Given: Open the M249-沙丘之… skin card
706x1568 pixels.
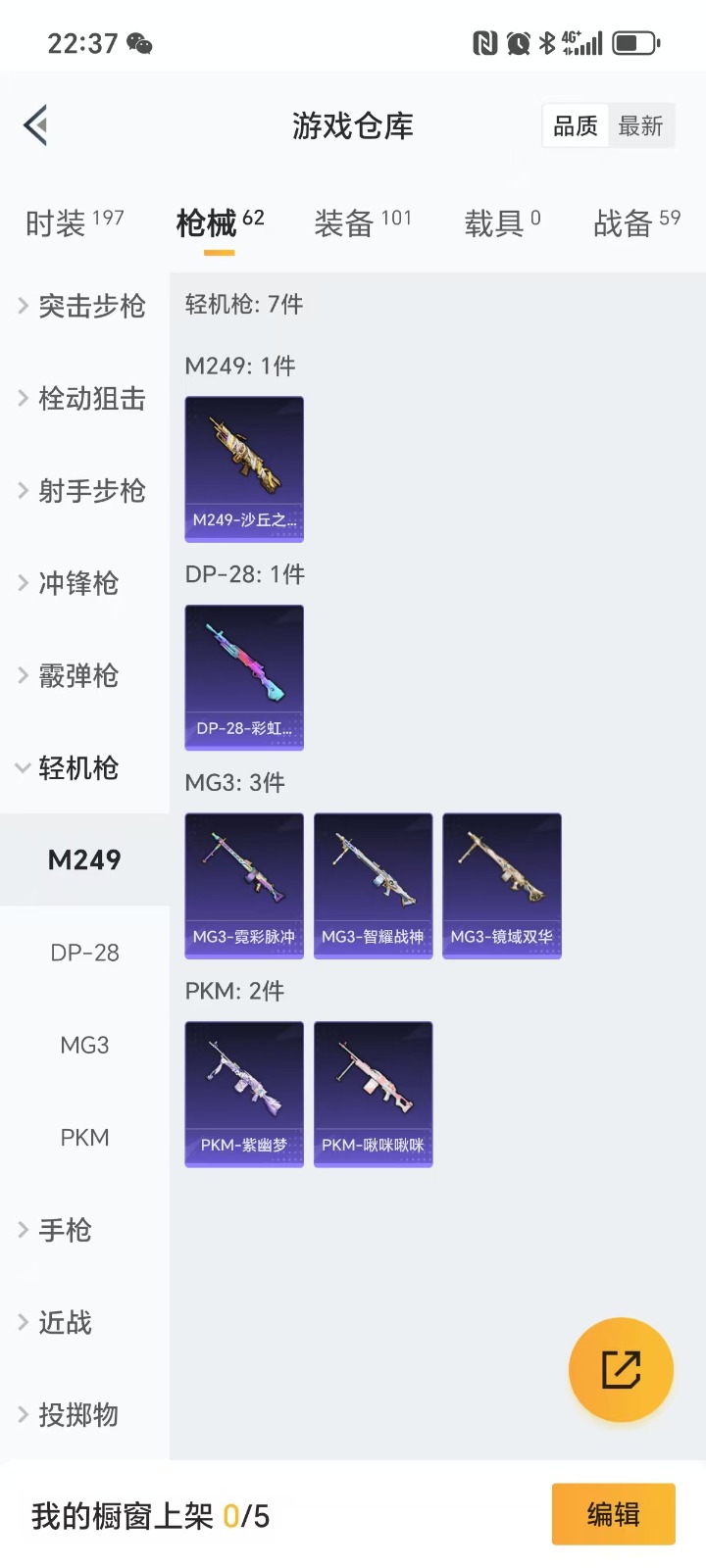Looking at the screenshot, I should tap(244, 468).
